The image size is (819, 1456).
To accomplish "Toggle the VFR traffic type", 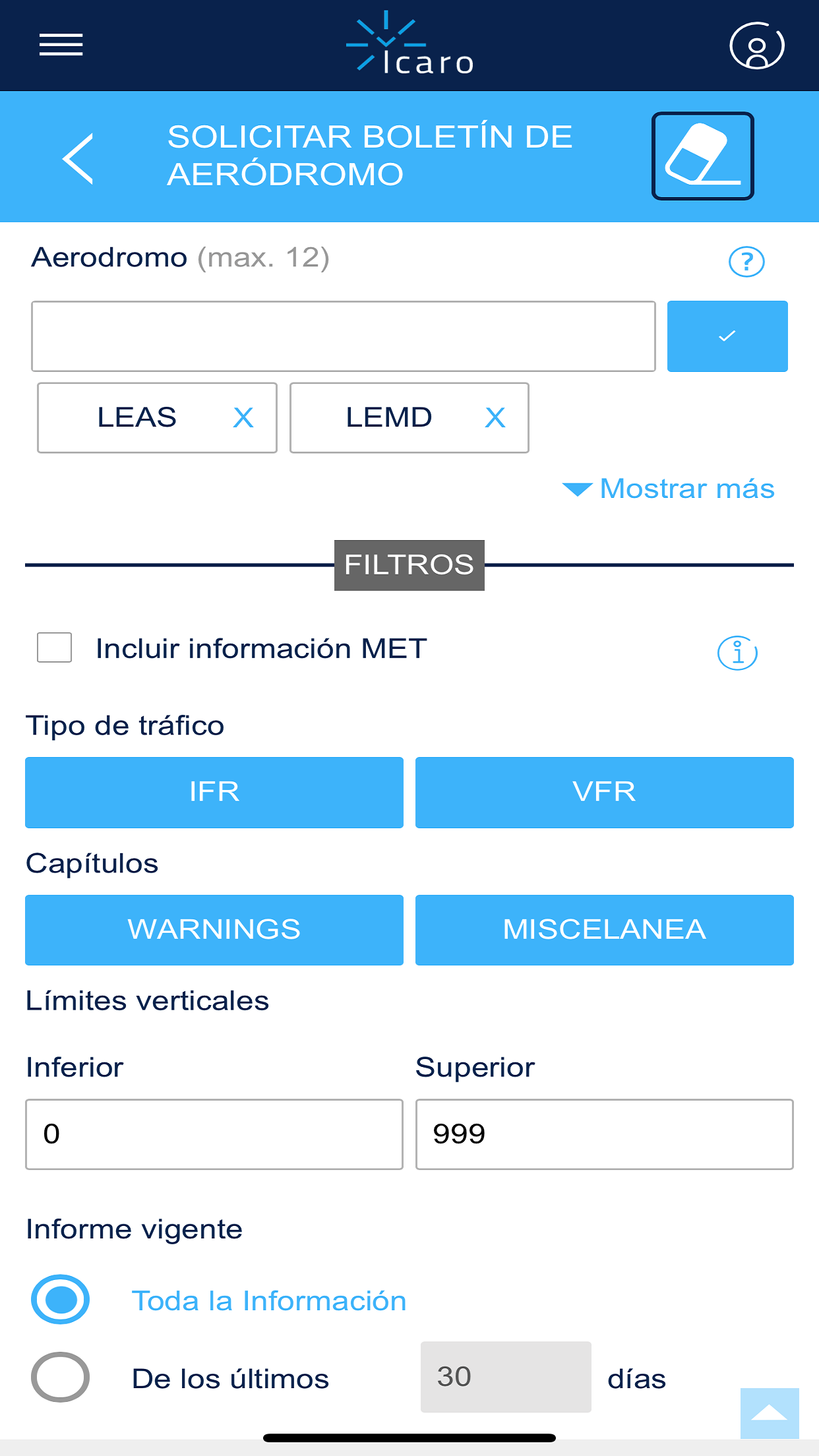I will [x=605, y=792].
